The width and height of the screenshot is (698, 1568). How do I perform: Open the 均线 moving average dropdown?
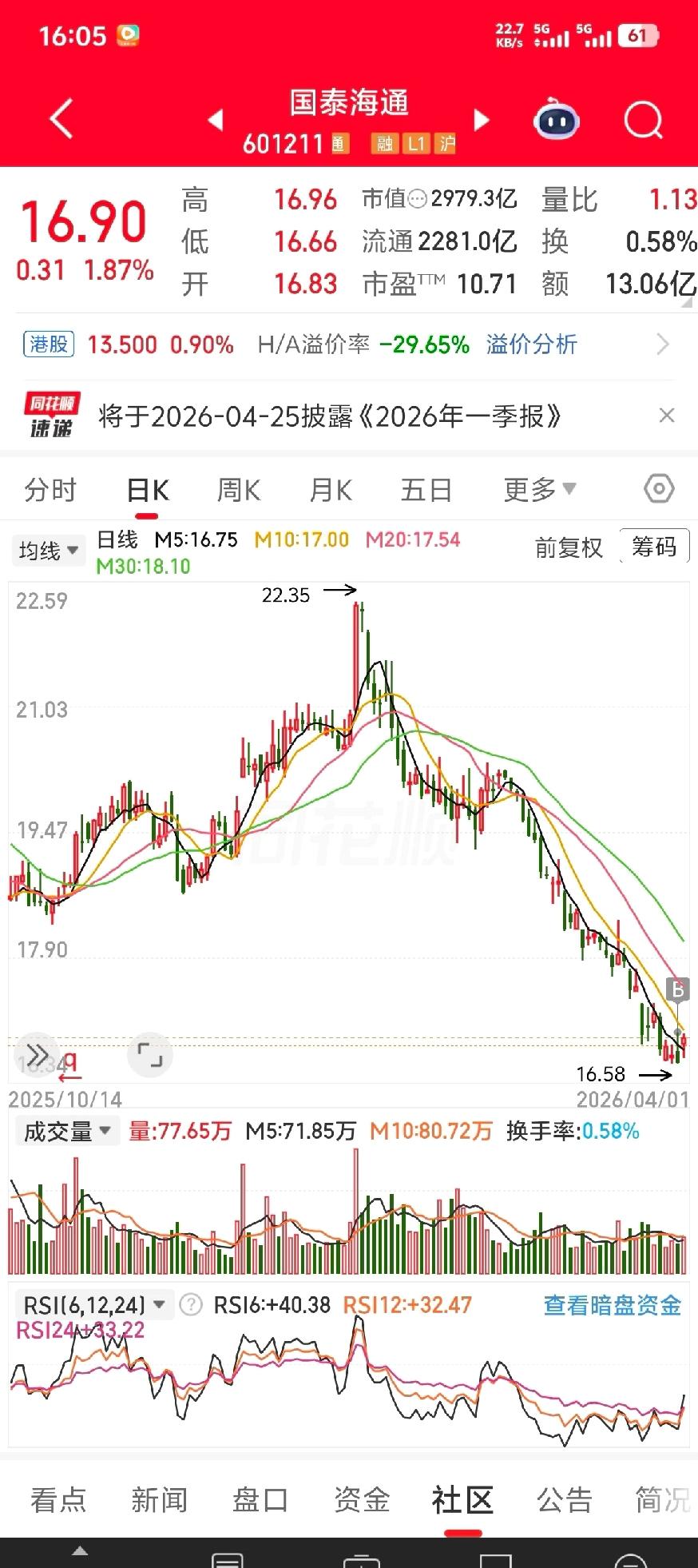(x=48, y=550)
